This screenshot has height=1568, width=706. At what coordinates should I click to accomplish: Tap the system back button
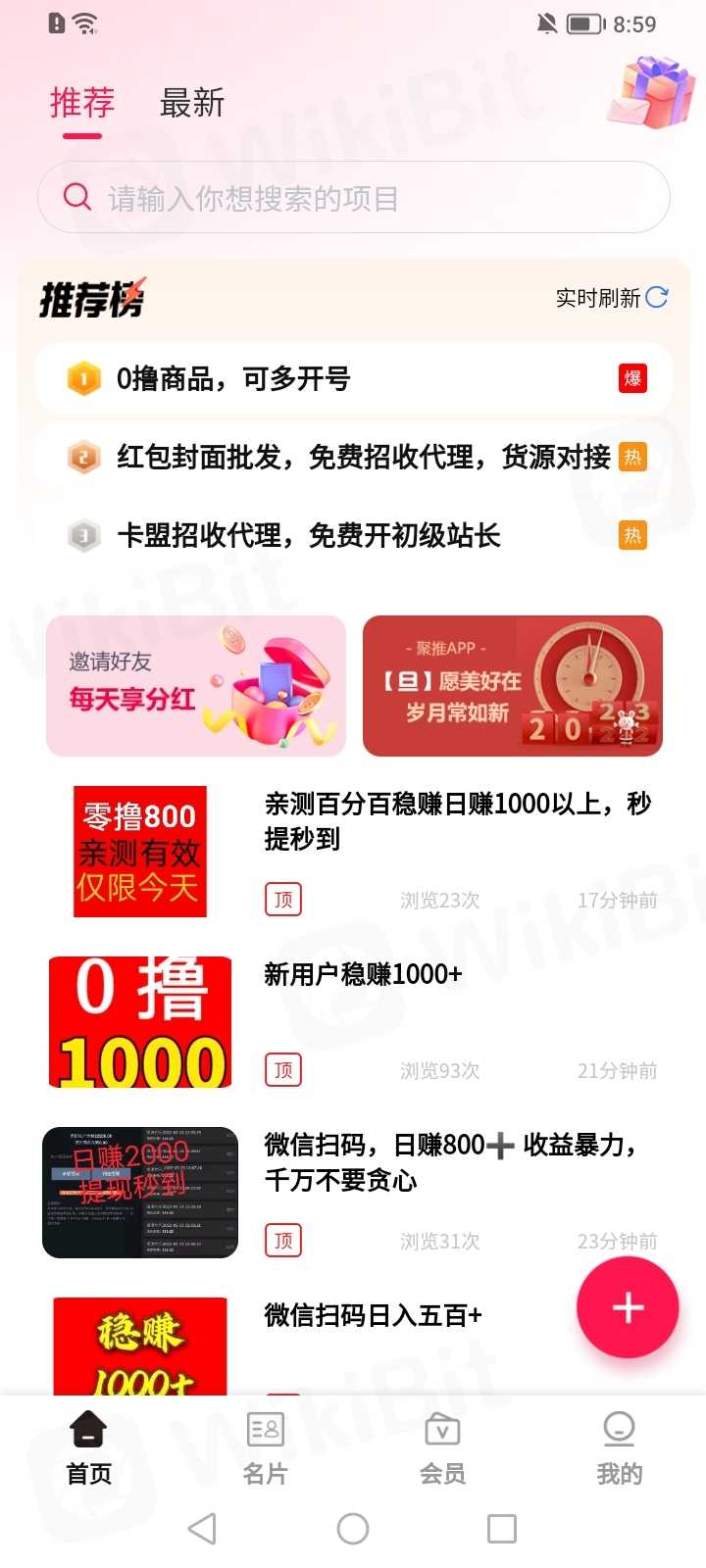pyautogui.click(x=202, y=1529)
